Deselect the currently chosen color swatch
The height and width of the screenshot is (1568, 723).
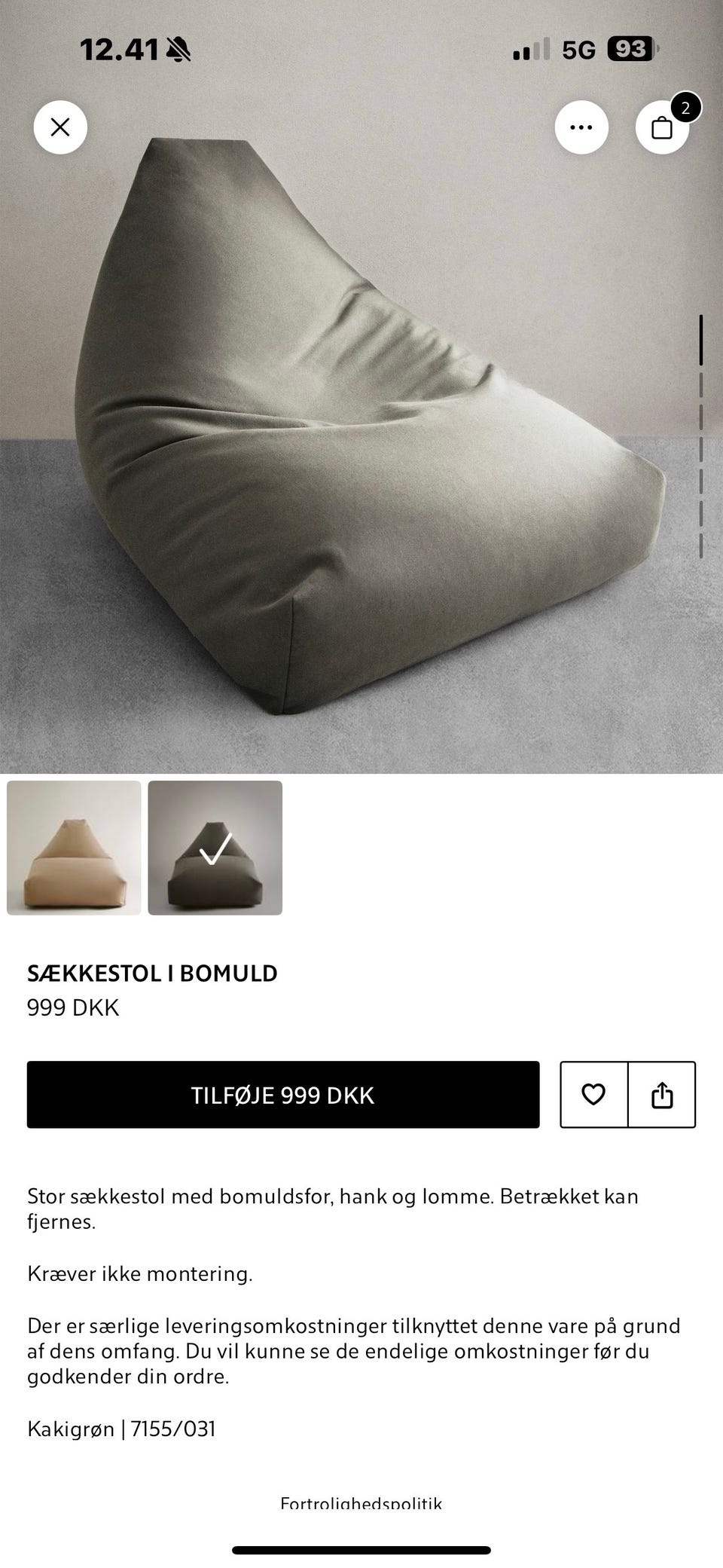coord(215,849)
